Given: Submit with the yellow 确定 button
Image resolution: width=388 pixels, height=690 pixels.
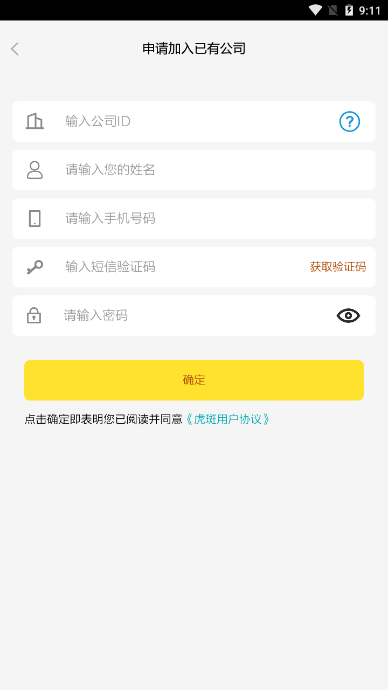Looking at the screenshot, I should (x=194, y=380).
